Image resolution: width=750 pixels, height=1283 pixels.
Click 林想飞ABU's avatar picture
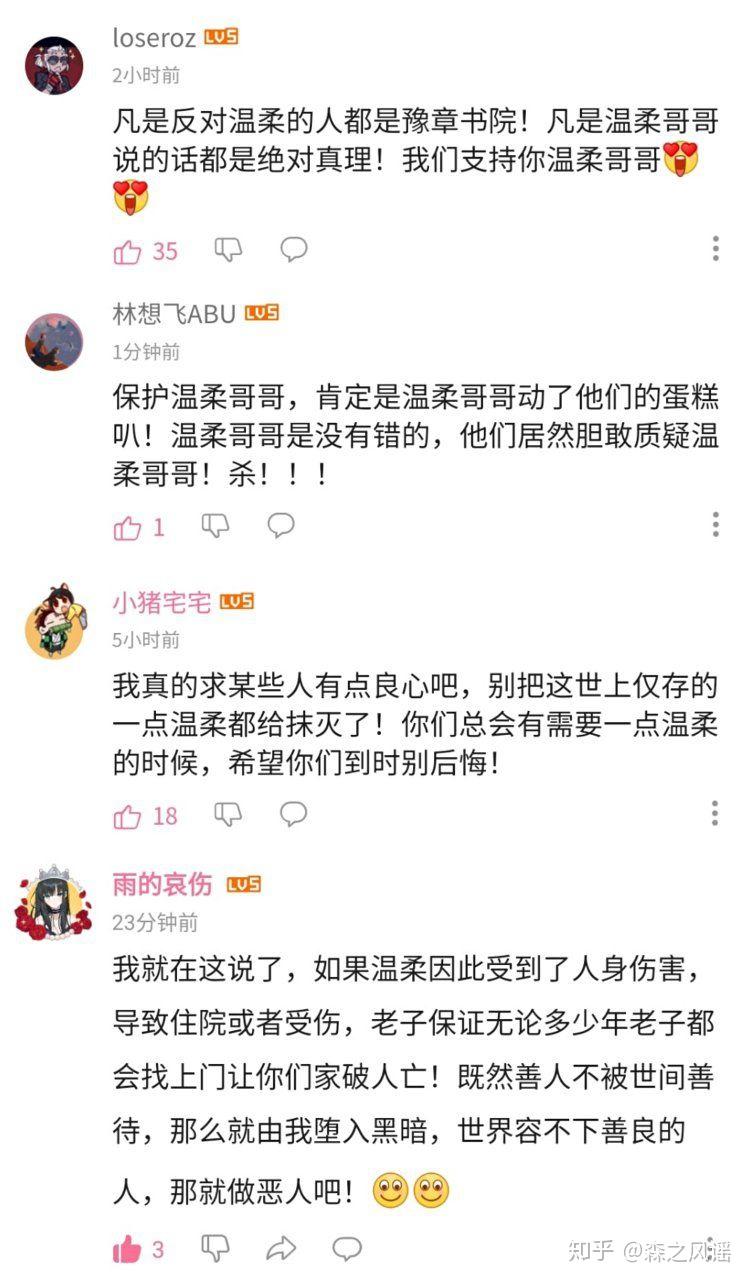(x=53, y=341)
